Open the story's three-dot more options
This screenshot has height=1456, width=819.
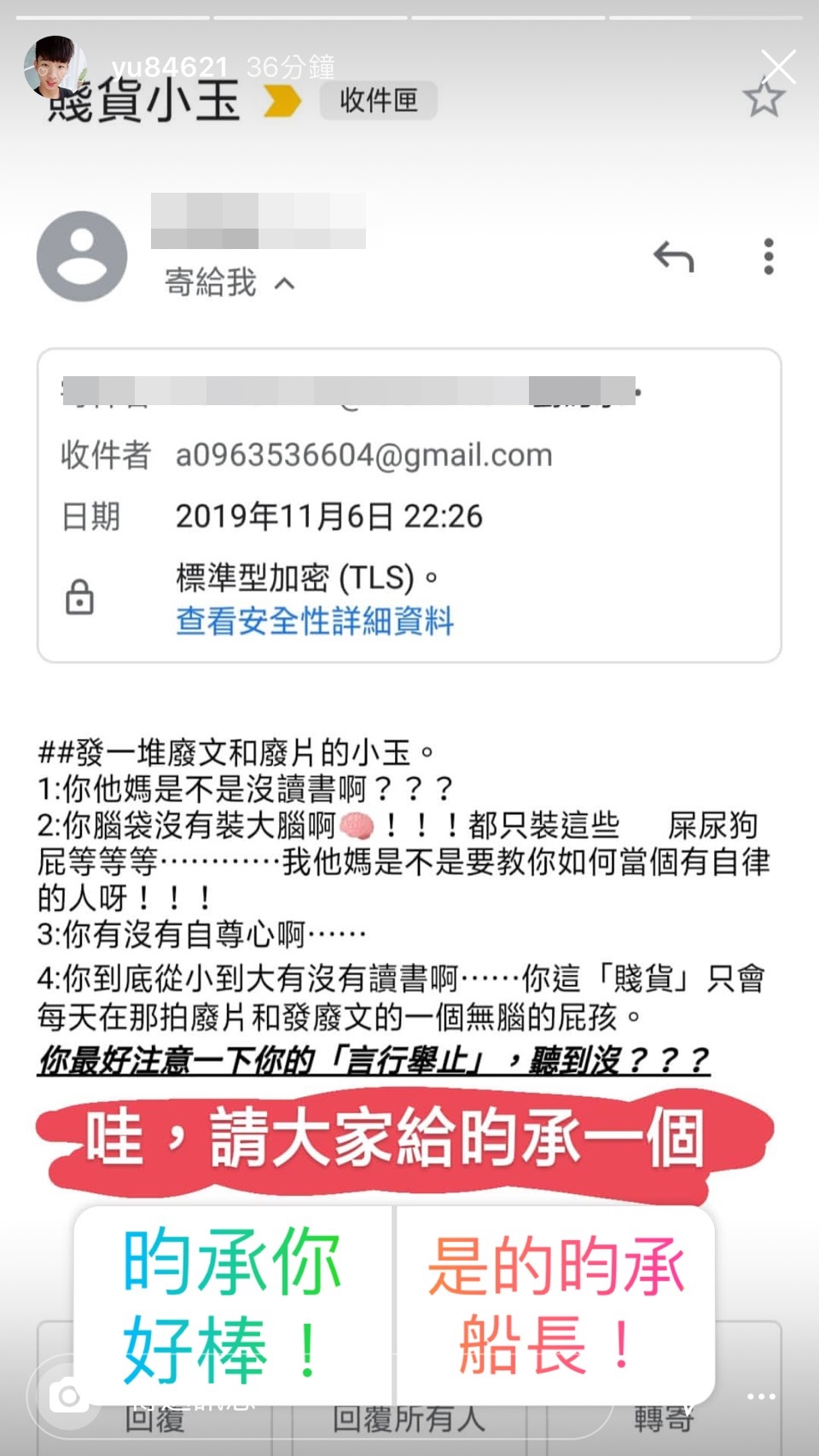(x=760, y=1396)
